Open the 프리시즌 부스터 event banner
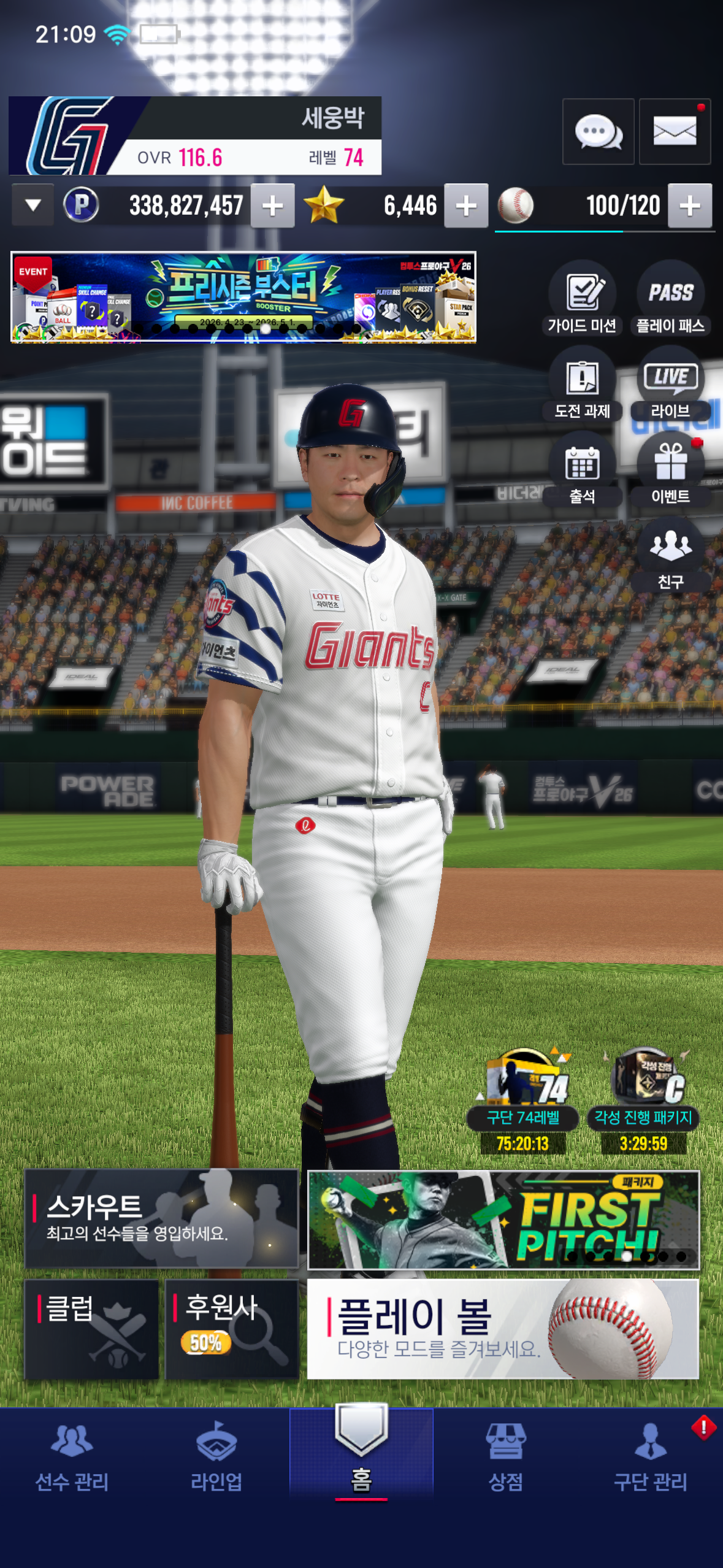 [x=243, y=297]
